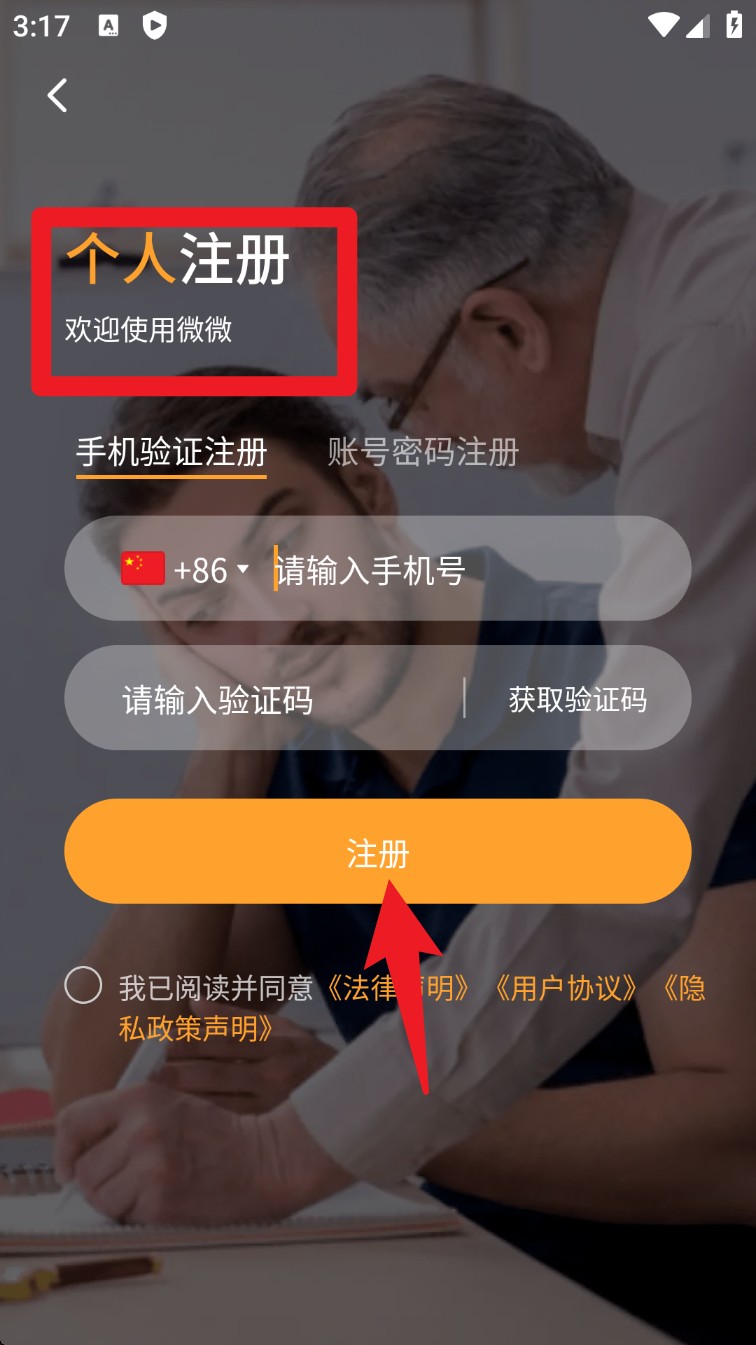The image size is (756, 1345).
Task: Go back using the top-left arrow
Action: point(57,96)
